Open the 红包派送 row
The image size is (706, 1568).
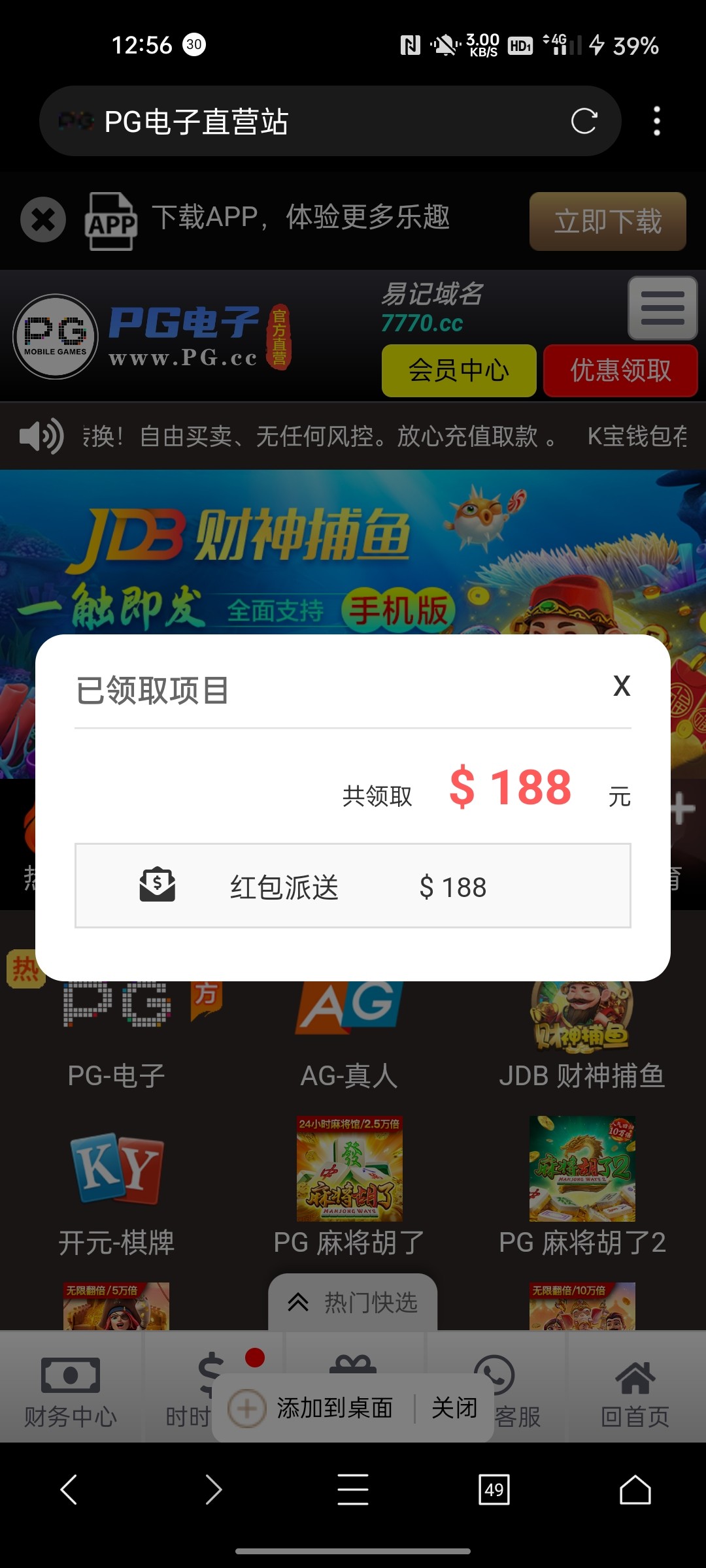point(352,886)
